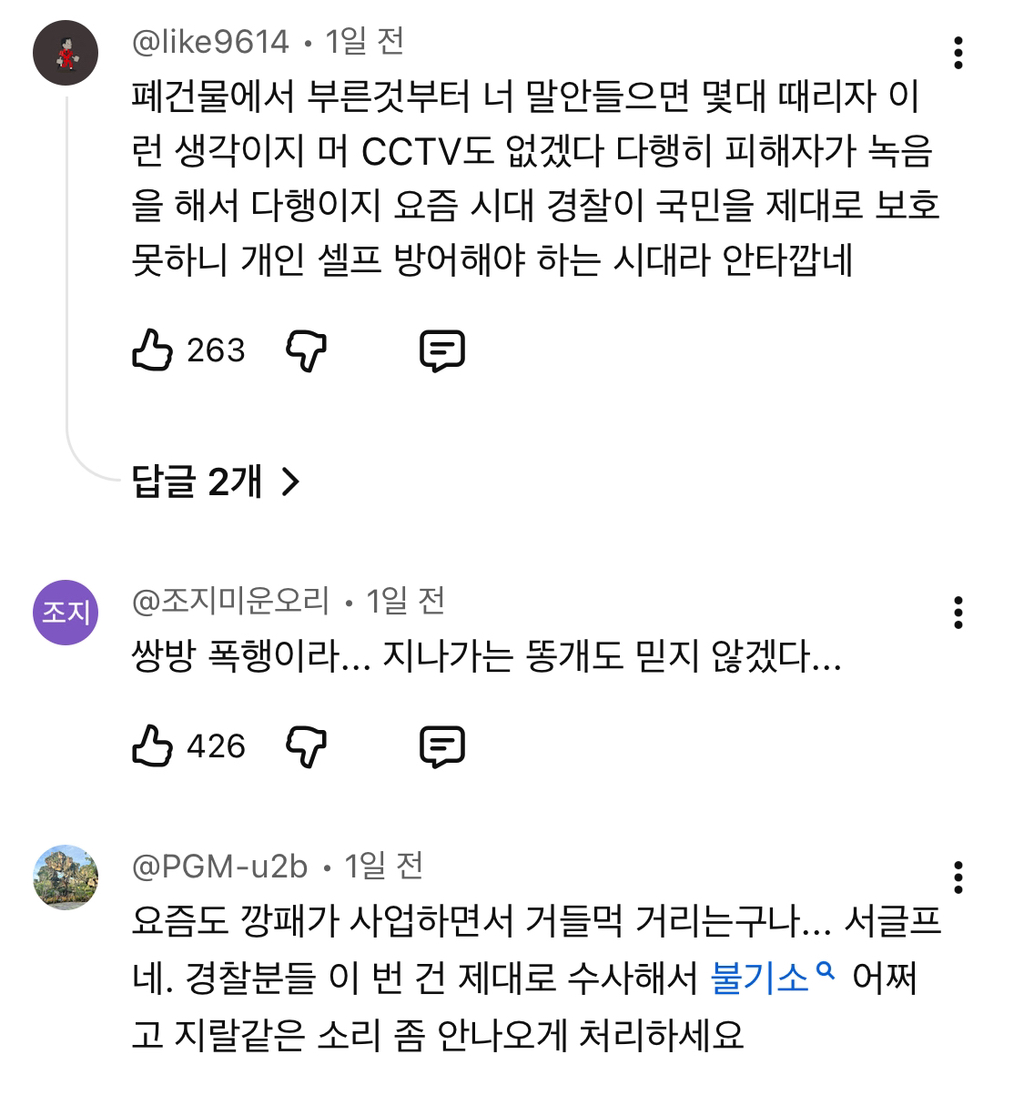
Task: Reply to @조지미운오리's comment
Action: pyautogui.click(x=442, y=747)
